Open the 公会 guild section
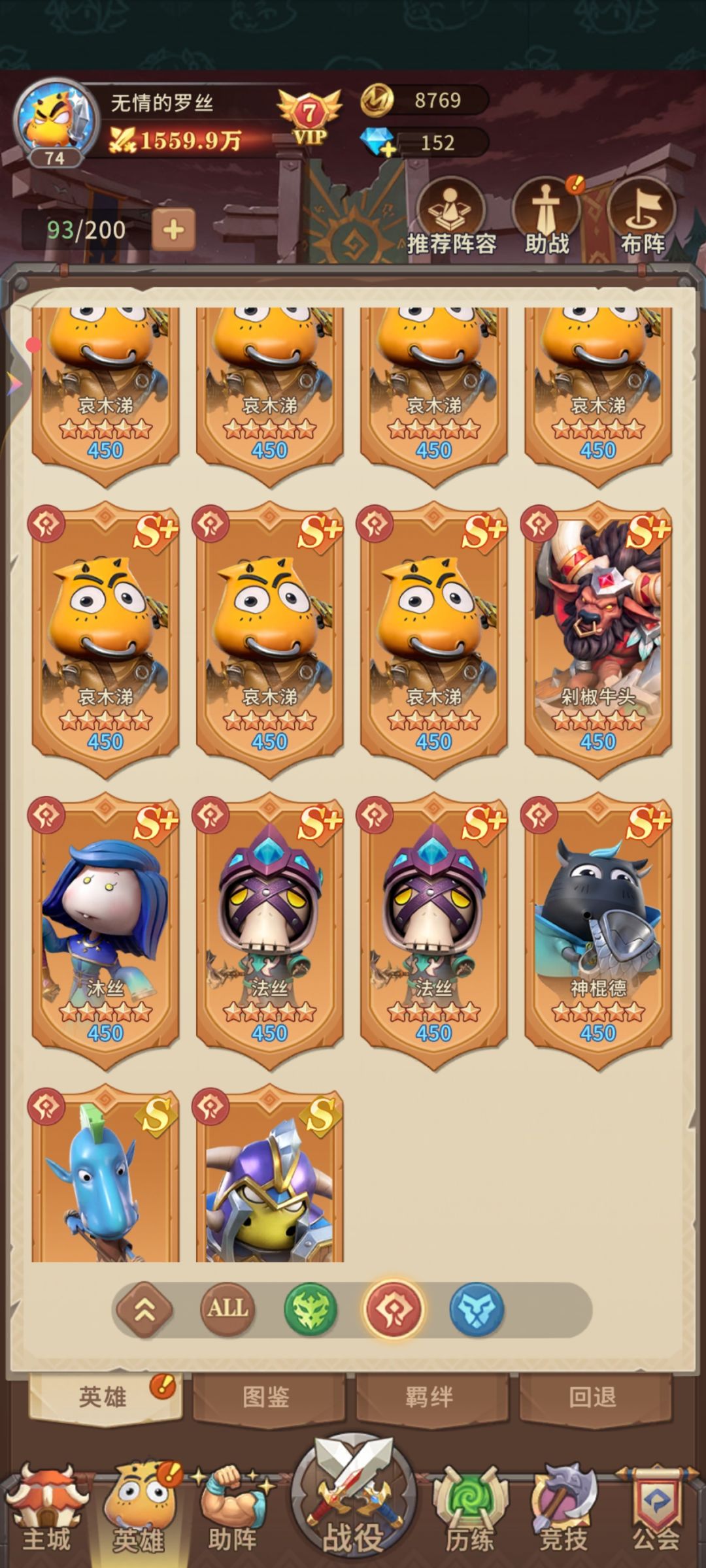This screenshot has width=706, height=1568. 656,1509
